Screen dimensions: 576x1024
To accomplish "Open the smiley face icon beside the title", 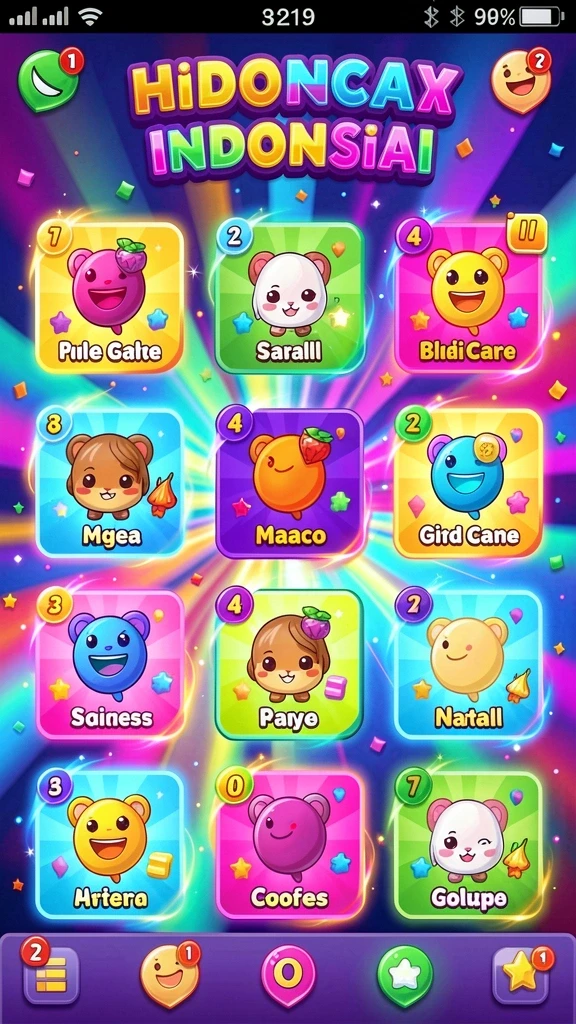I will pos(521,81).
